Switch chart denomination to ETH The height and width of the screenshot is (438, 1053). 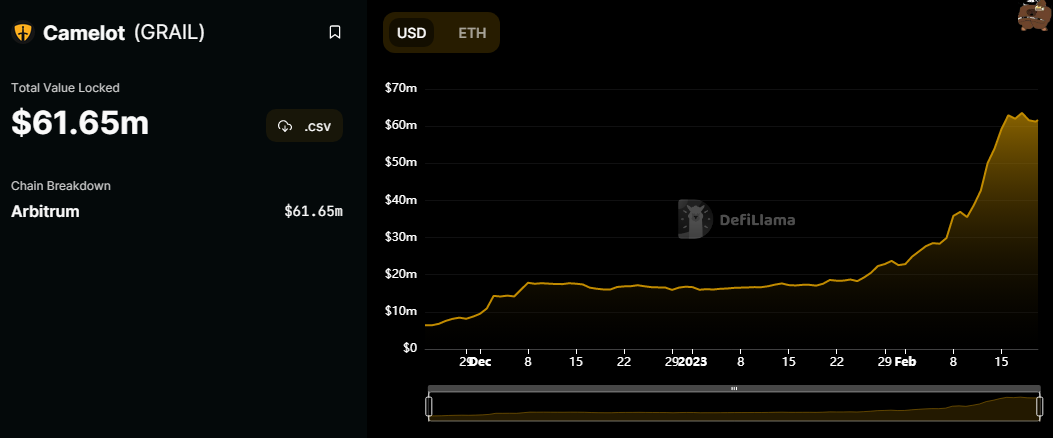coord(472,33)
